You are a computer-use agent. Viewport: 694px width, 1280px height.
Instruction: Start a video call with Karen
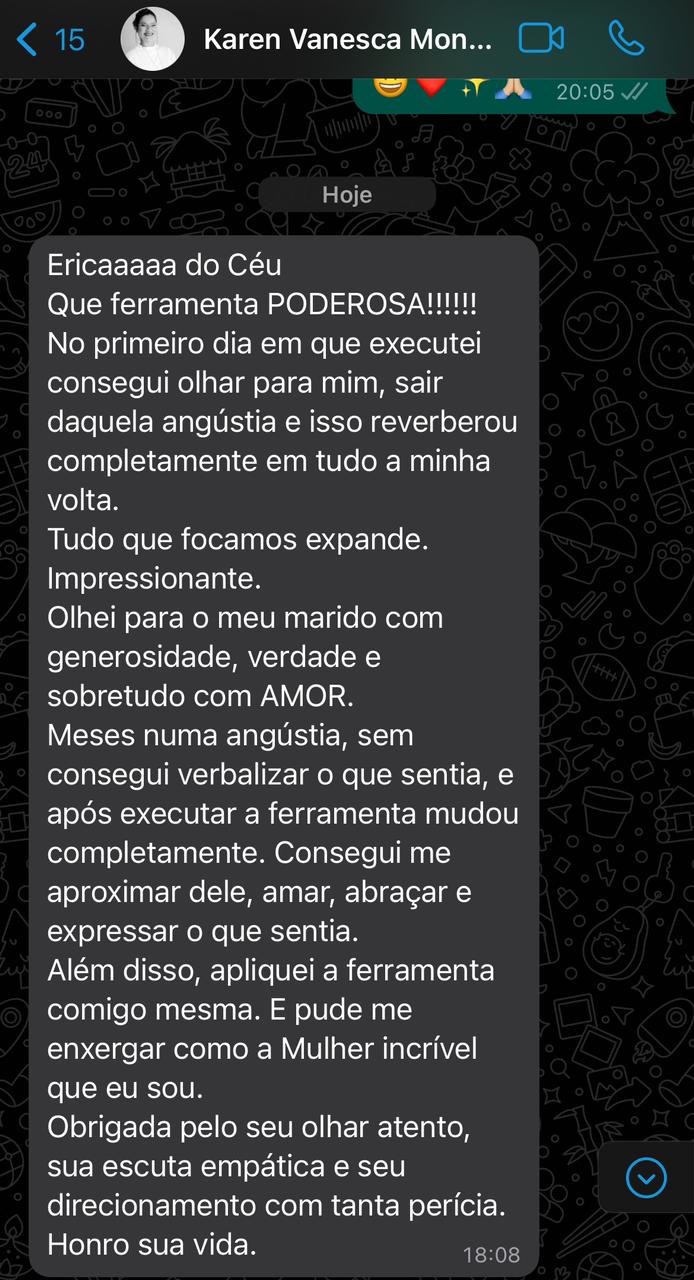click(541, 39)
